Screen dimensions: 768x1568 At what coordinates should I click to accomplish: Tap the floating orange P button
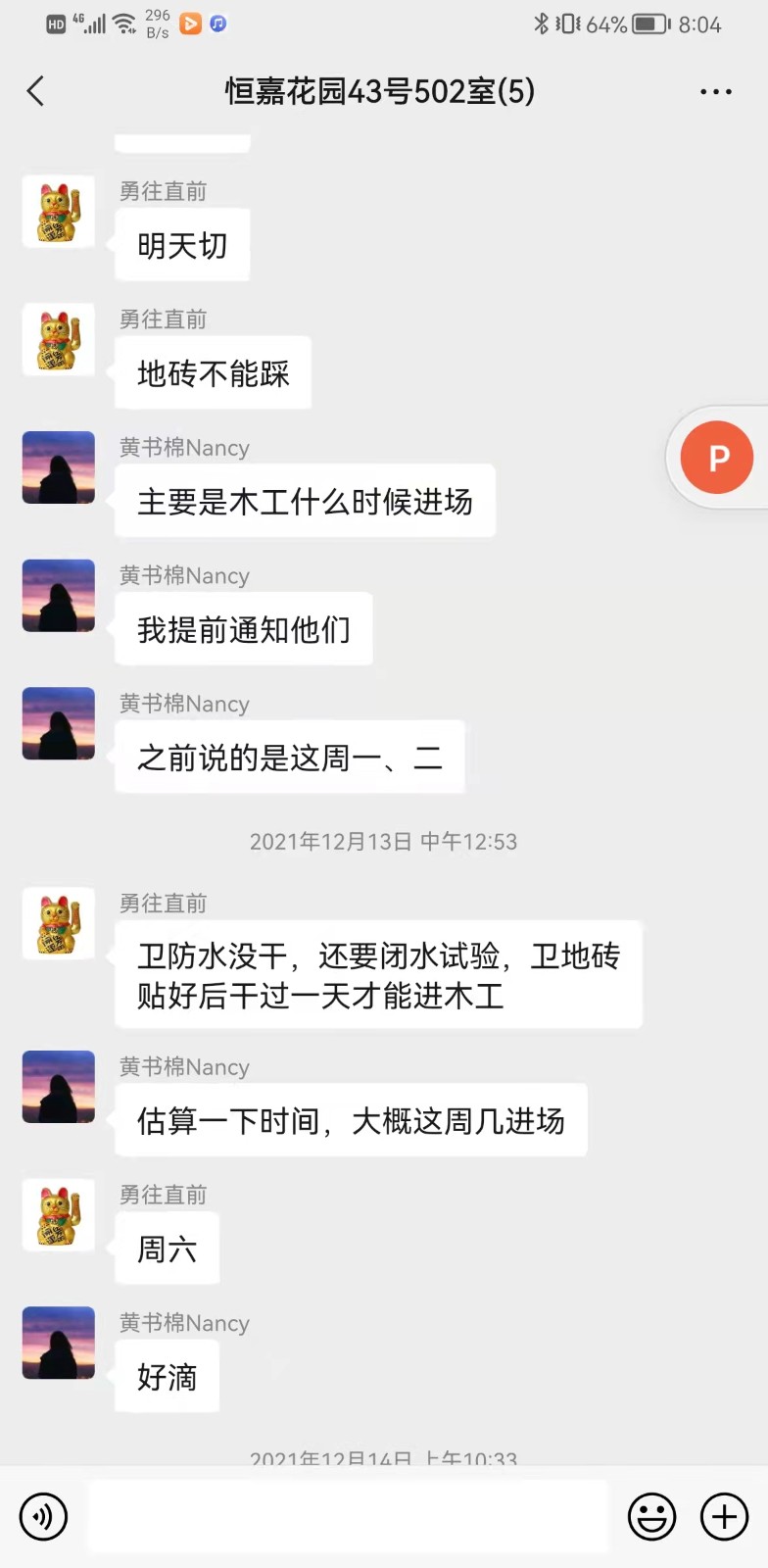(x=717, y=457)
